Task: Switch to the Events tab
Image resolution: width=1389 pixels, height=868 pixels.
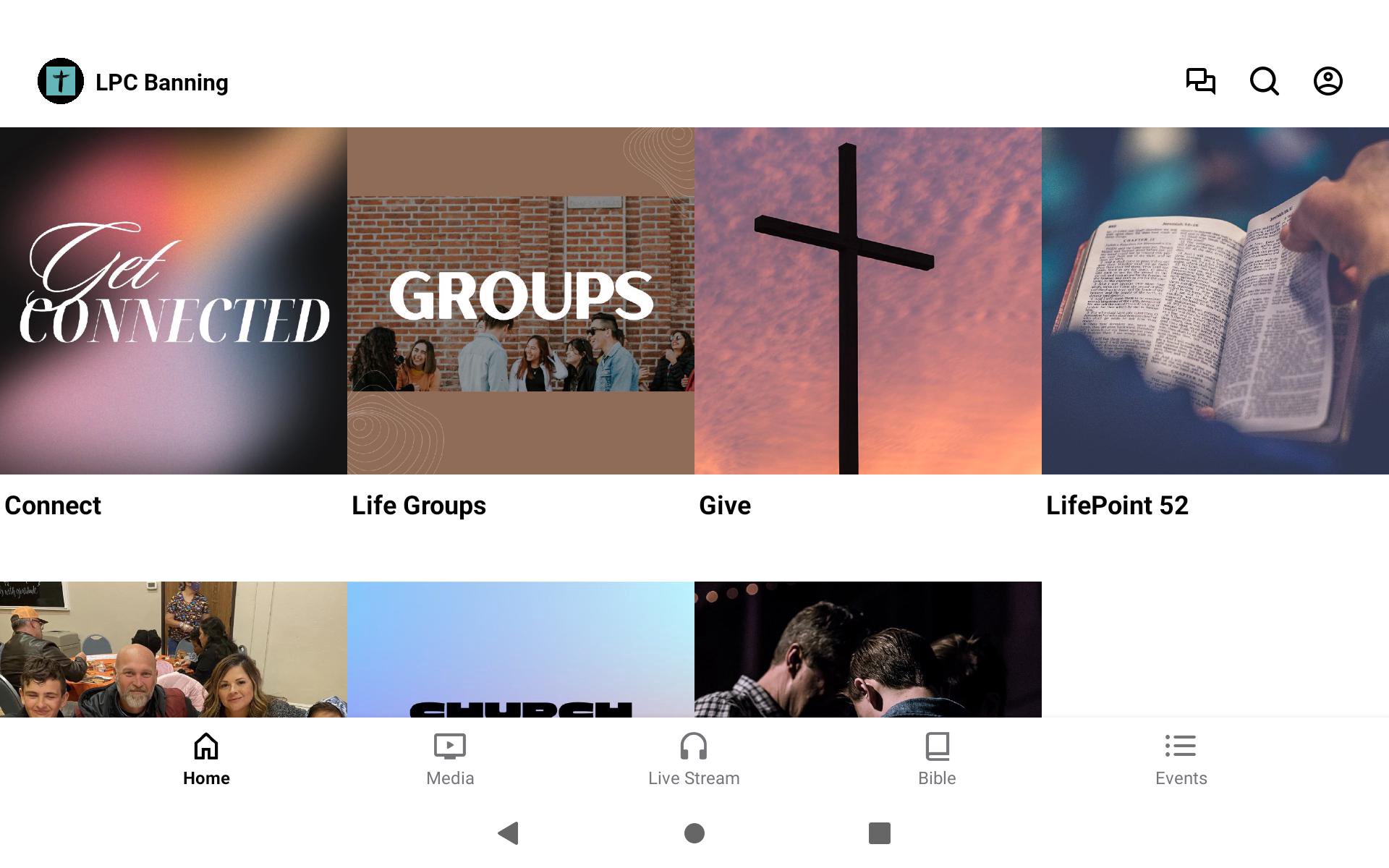Action: coord(1181,759)
